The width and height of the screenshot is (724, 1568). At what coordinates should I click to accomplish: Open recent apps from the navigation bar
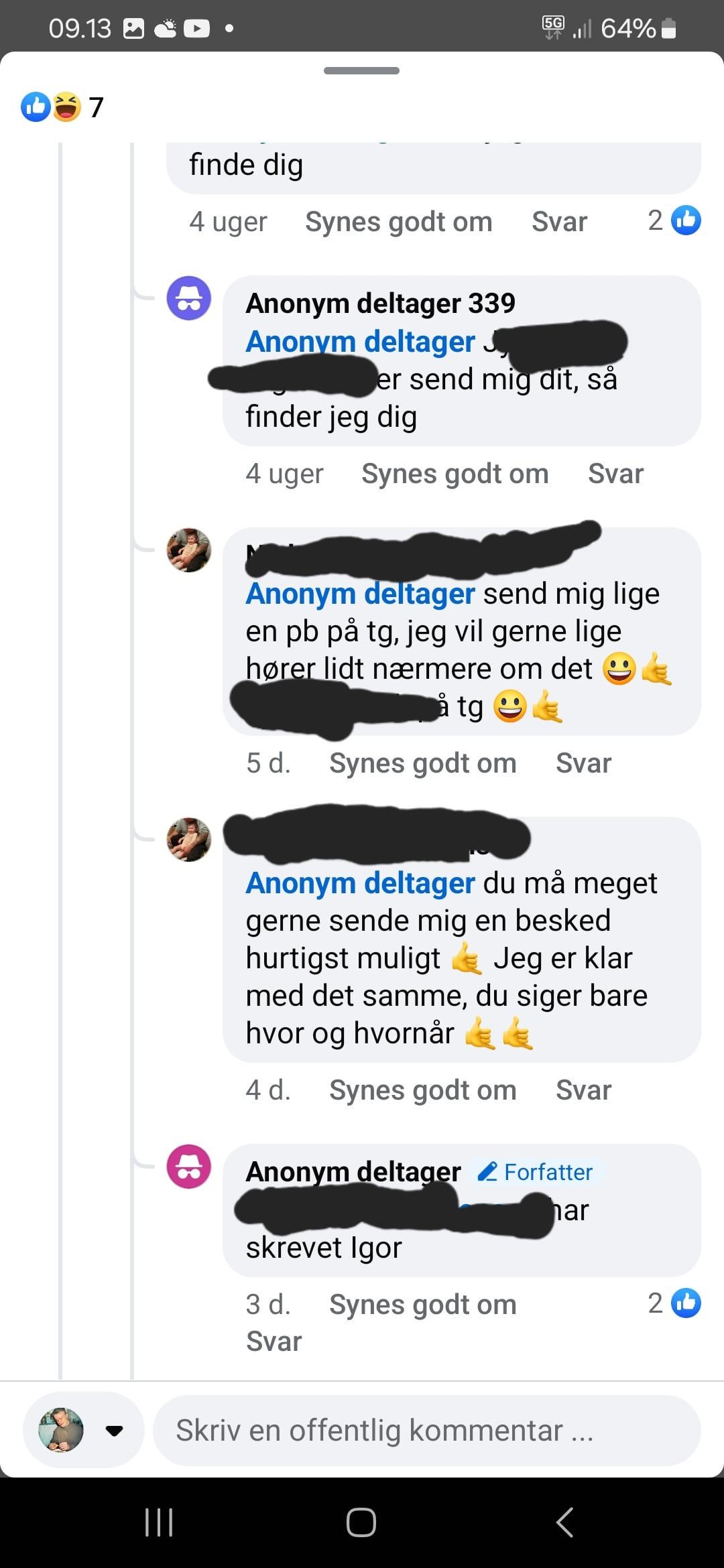(x=159, y=1522)
